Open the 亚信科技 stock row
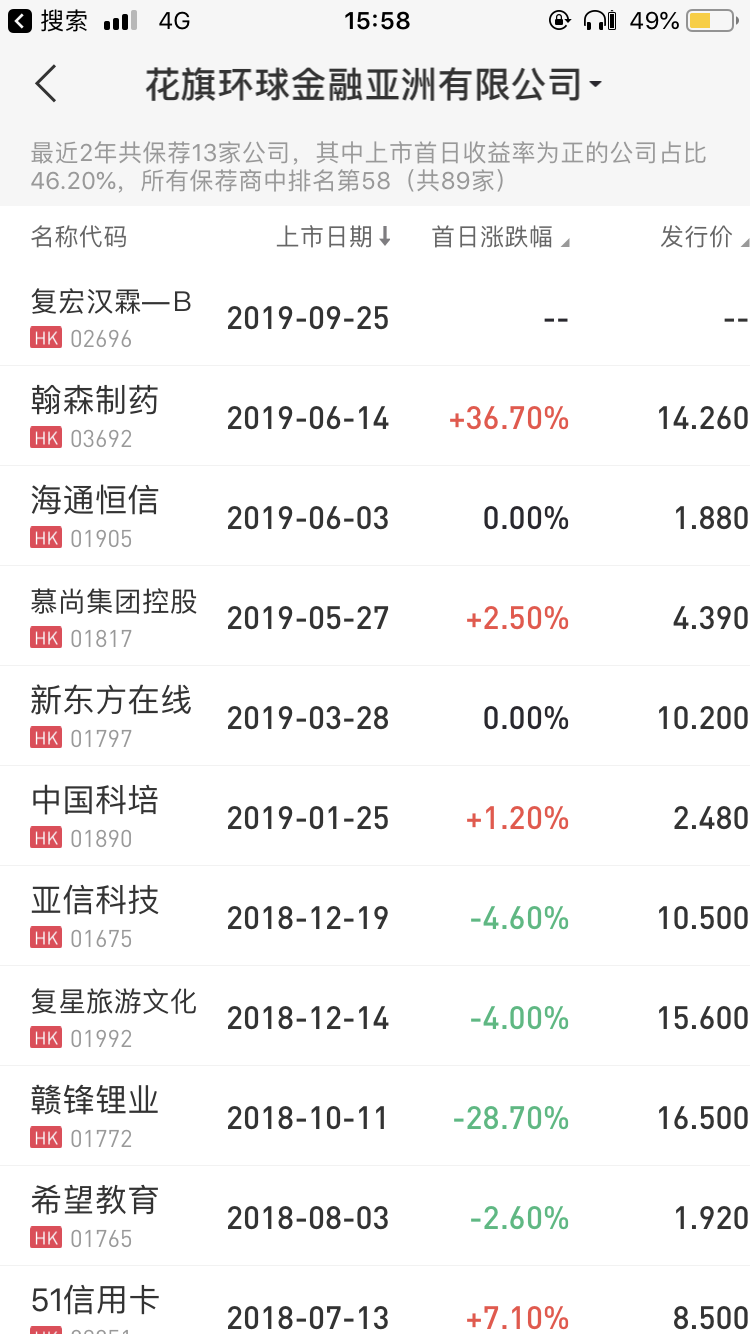Image resolution: width=750 pixels, height=1334 pixels. pos(375,917)
